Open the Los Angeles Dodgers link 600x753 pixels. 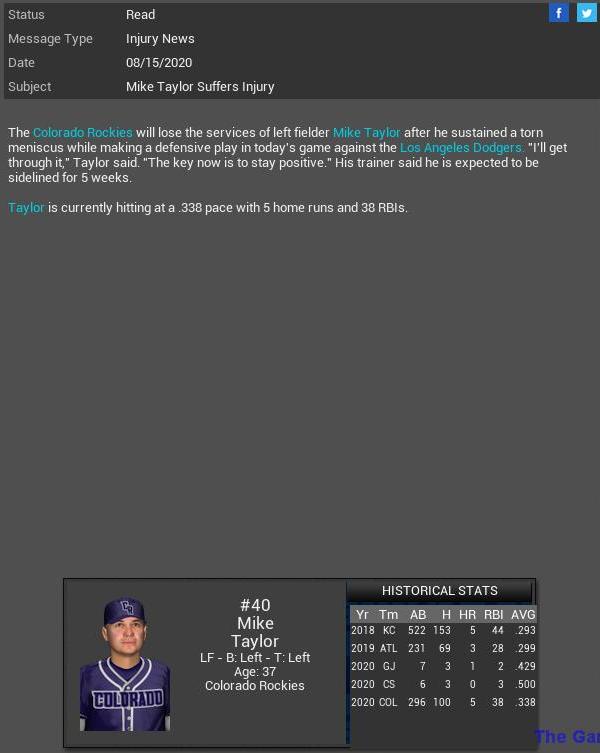460,148
